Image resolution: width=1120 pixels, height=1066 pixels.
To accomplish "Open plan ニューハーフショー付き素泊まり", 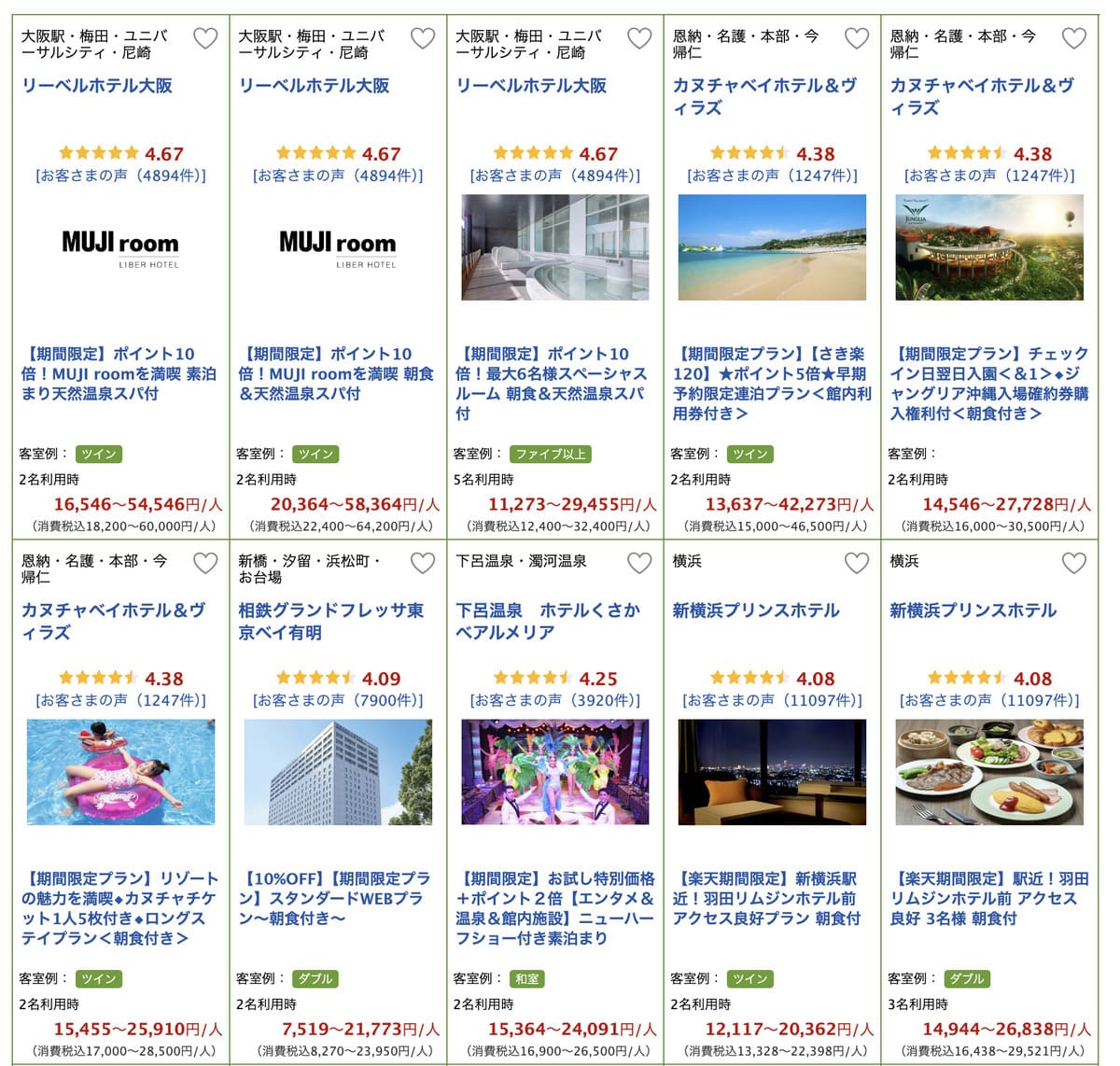I will [x=554, y=908].
